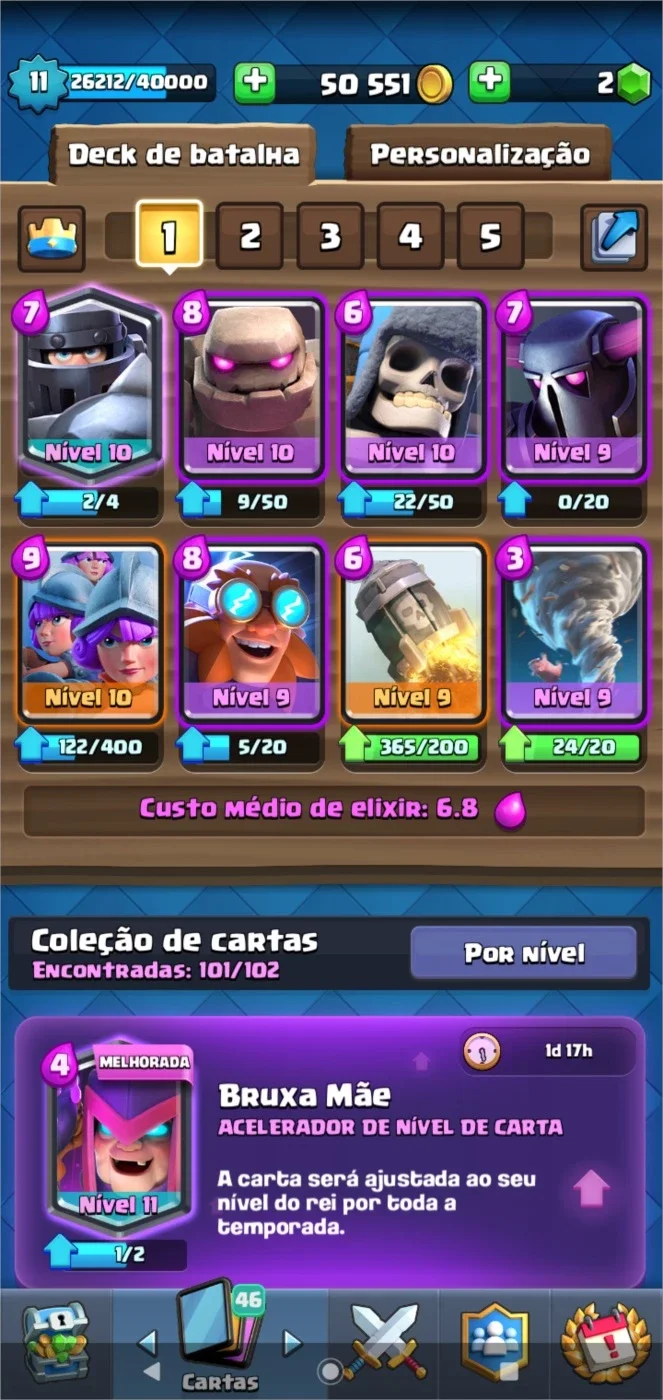Open the crown tower troop button
The width and height of the screenshot is (663, 1400).
52,238
